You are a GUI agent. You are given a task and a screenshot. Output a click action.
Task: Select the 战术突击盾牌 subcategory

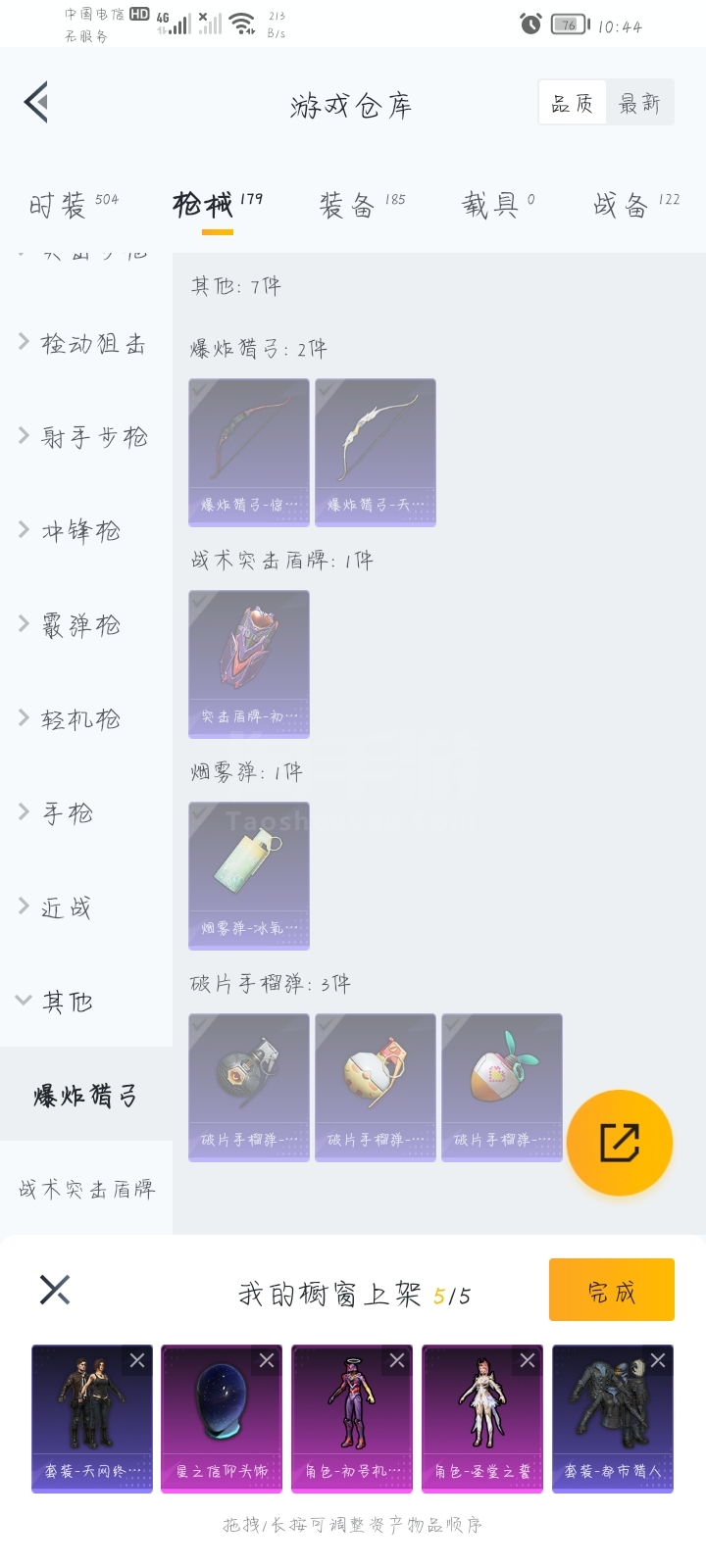click(x=86, y=1189)
